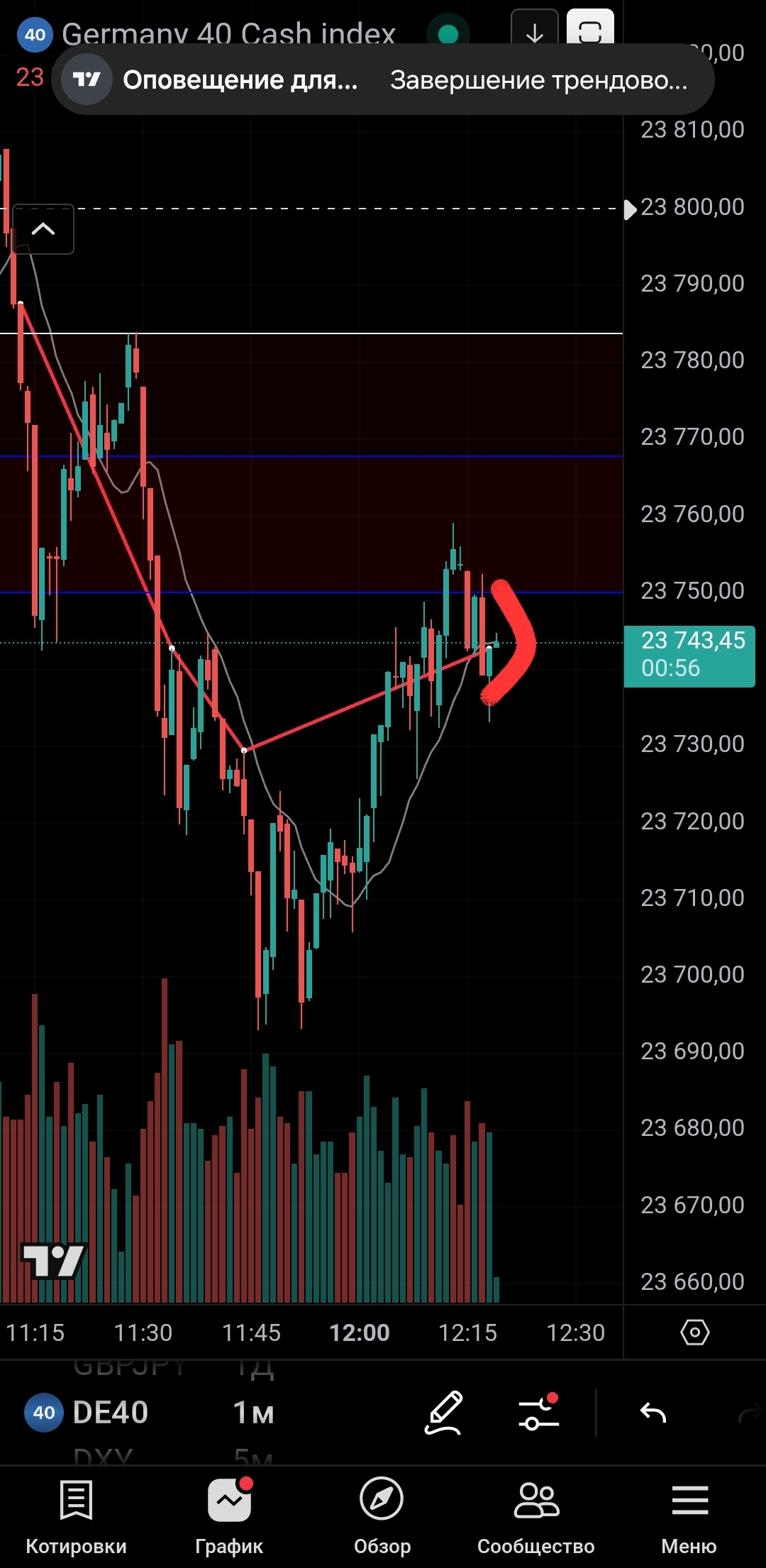Expand the collapsed chart legend chevron

click(43, 229)
